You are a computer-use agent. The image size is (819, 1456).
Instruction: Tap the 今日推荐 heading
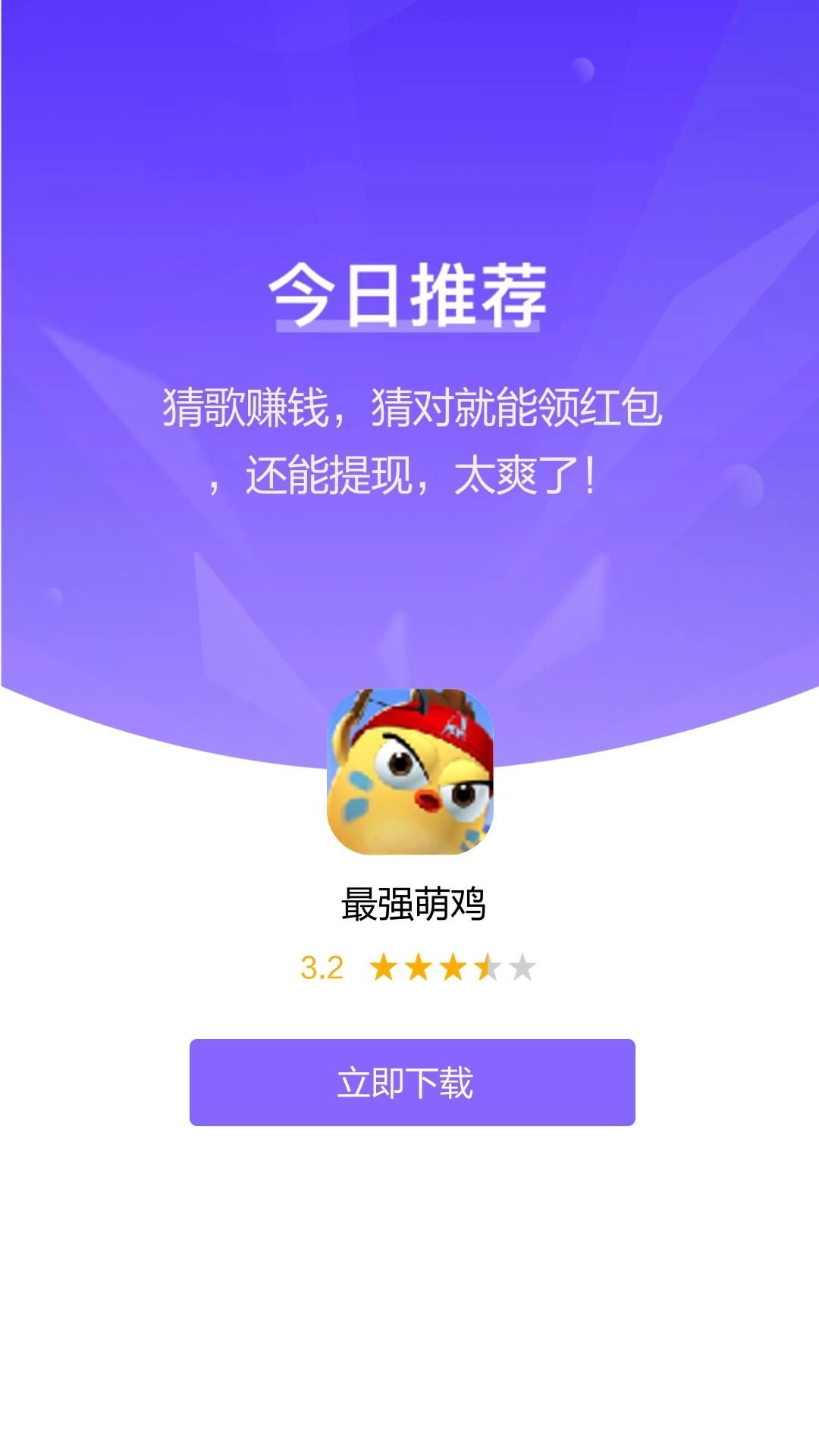[x=409, y=296]
